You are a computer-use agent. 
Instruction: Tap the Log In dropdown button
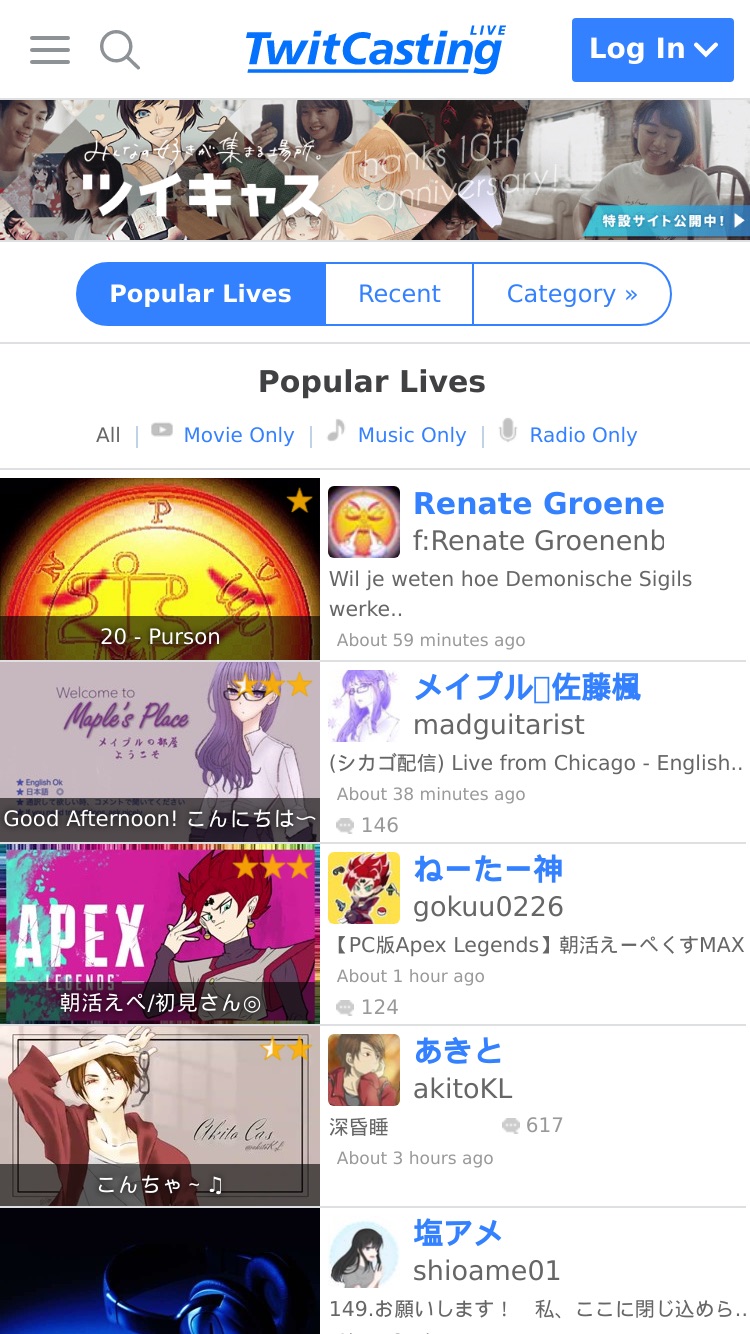[653, 49]
